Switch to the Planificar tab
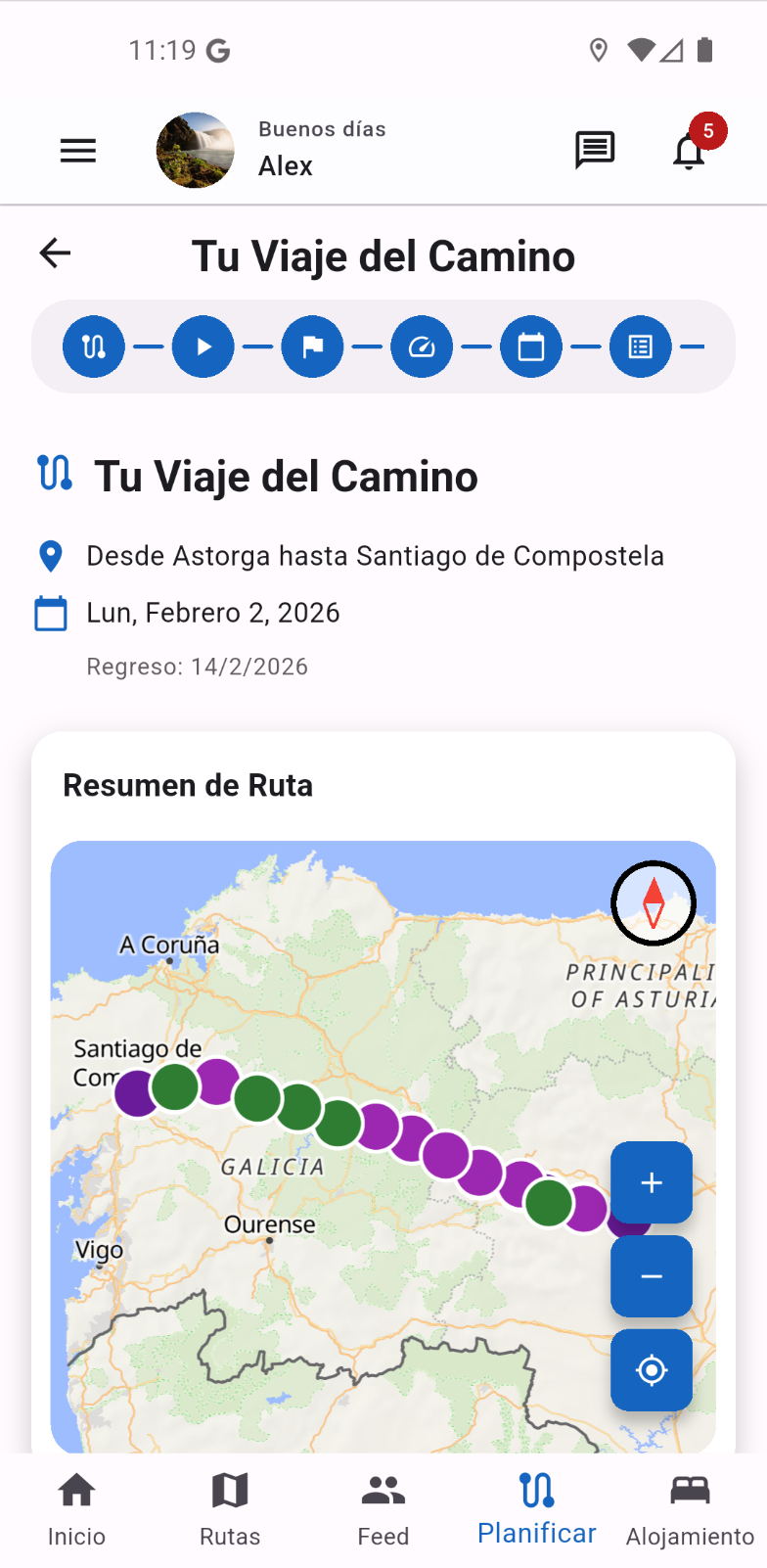 (537, 1509)
